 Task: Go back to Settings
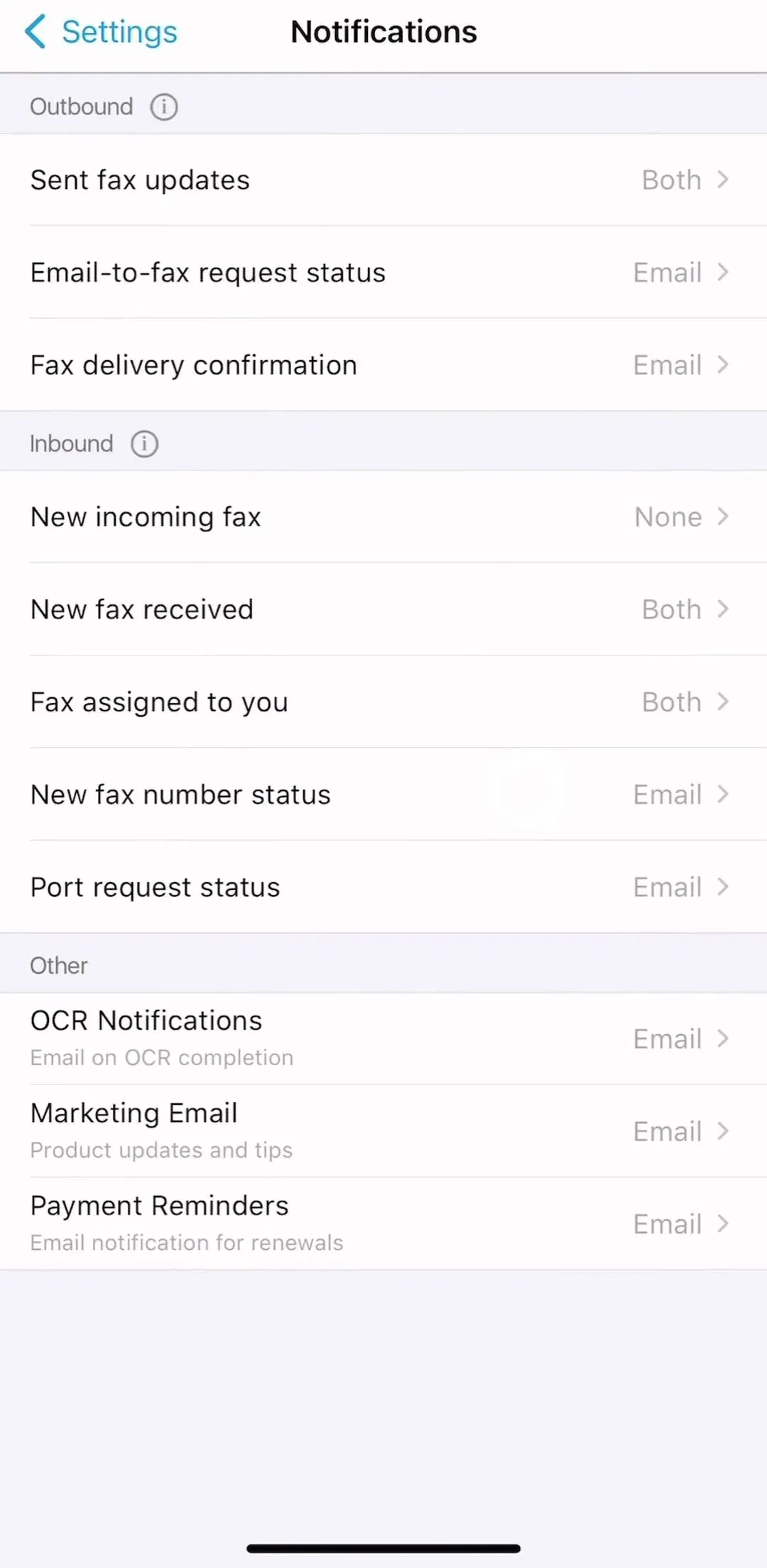[x=101, y=32]
